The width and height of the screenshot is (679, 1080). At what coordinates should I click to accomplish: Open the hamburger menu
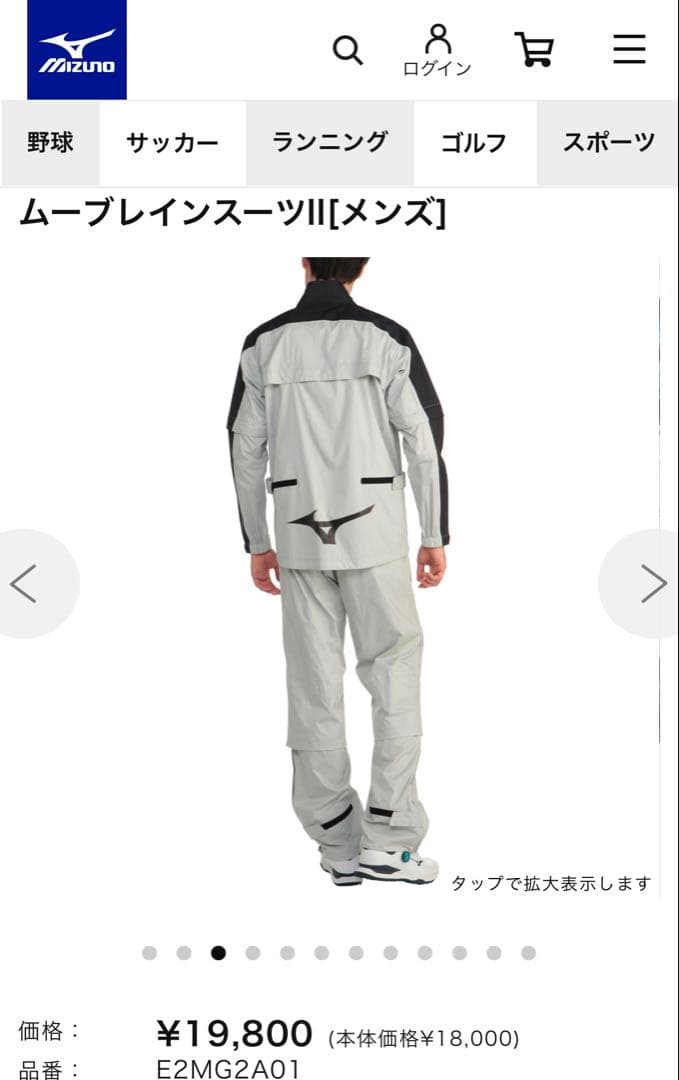pyautogui.click(x=629, y=49)
